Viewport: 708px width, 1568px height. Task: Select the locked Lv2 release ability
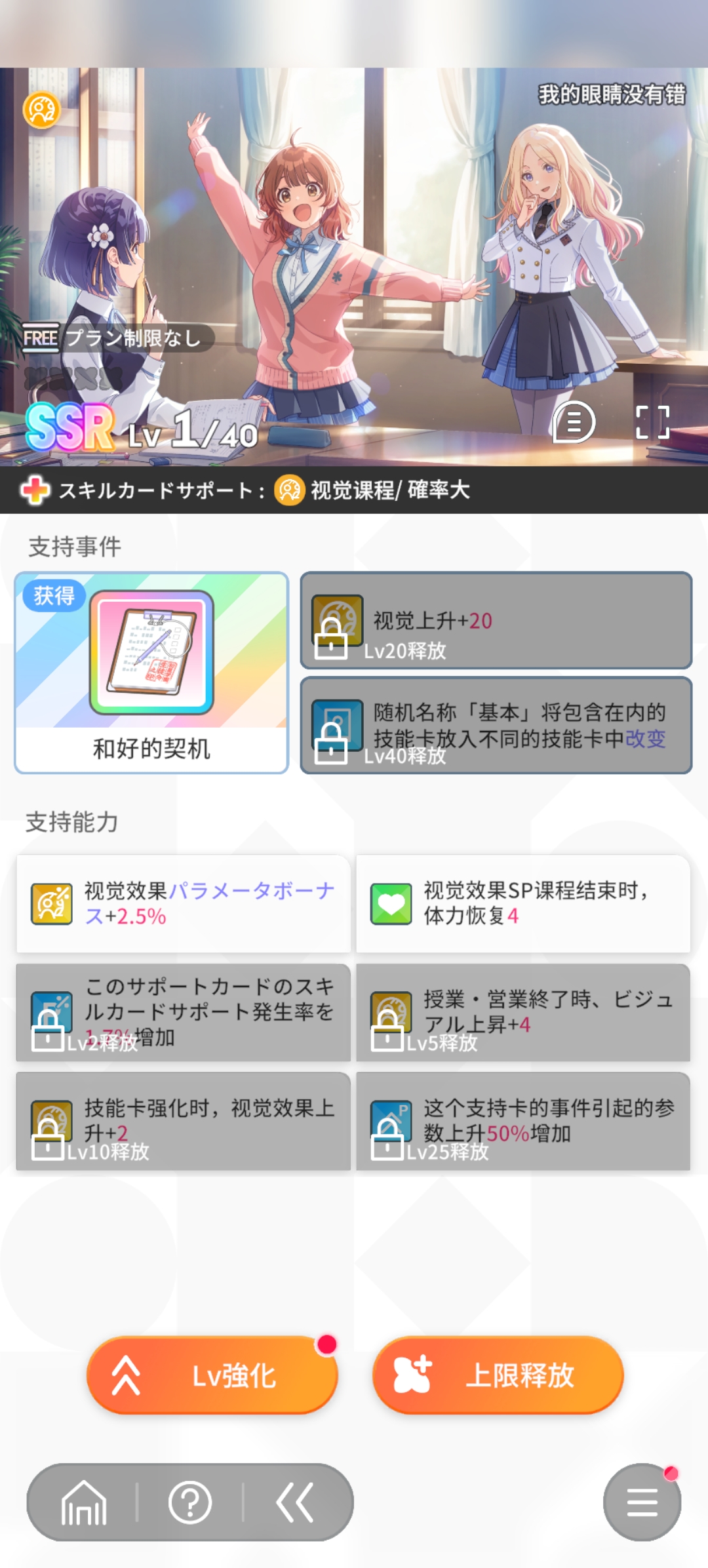pyautogui.click(x=183, y=1012)
